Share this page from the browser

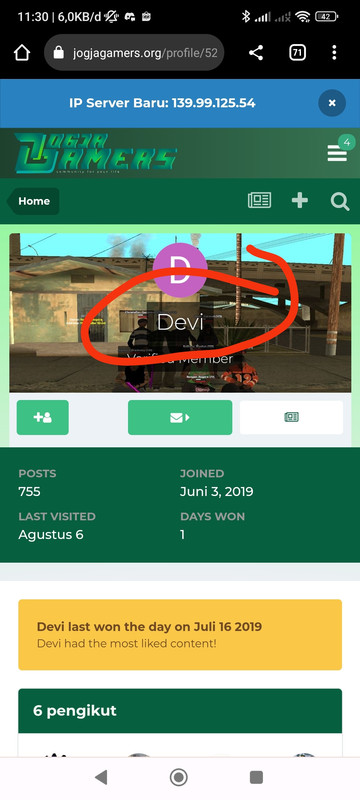pyautogui.click(x=256, y=53)
